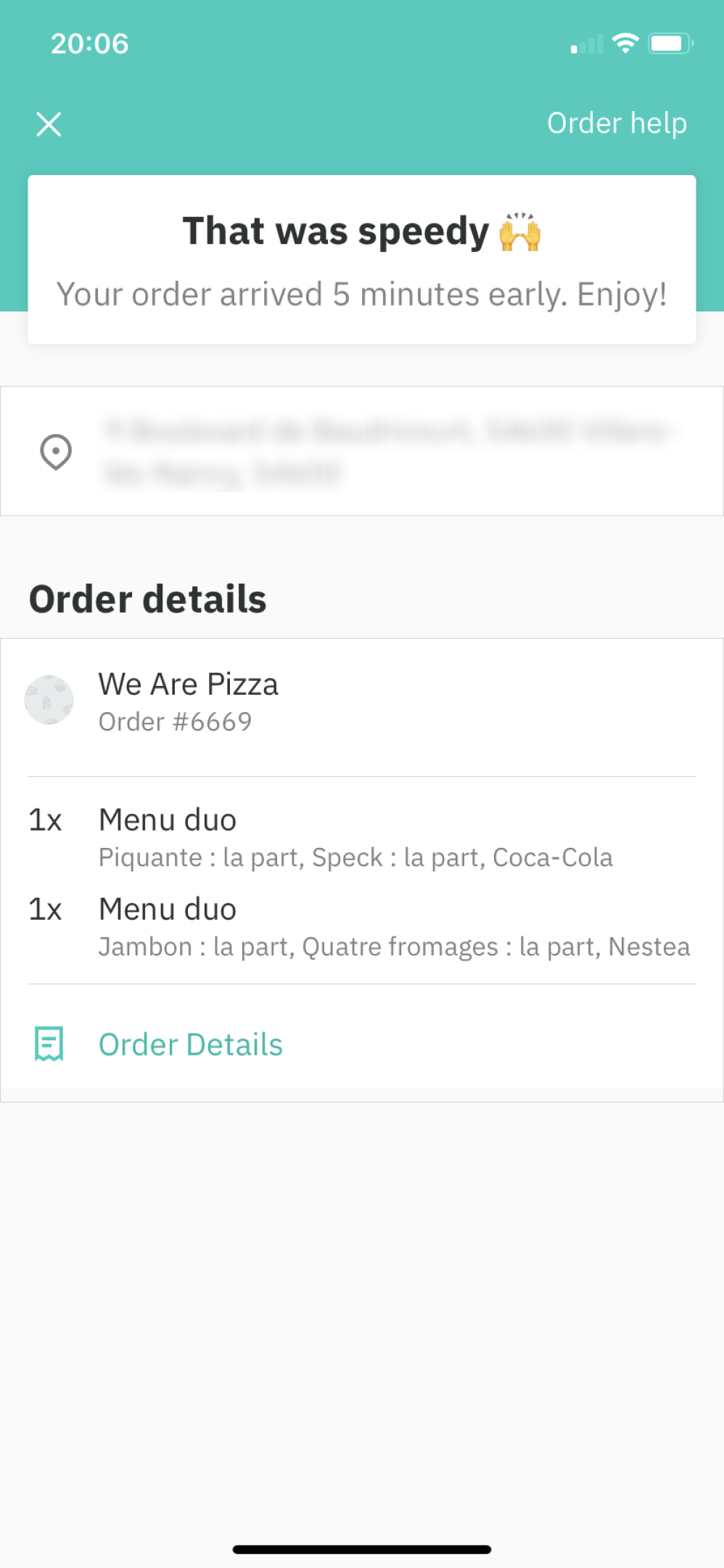Tap the Piquante and Speck item description
Image resolution: width=724 pixels, height=1568 pixels.
355,857
